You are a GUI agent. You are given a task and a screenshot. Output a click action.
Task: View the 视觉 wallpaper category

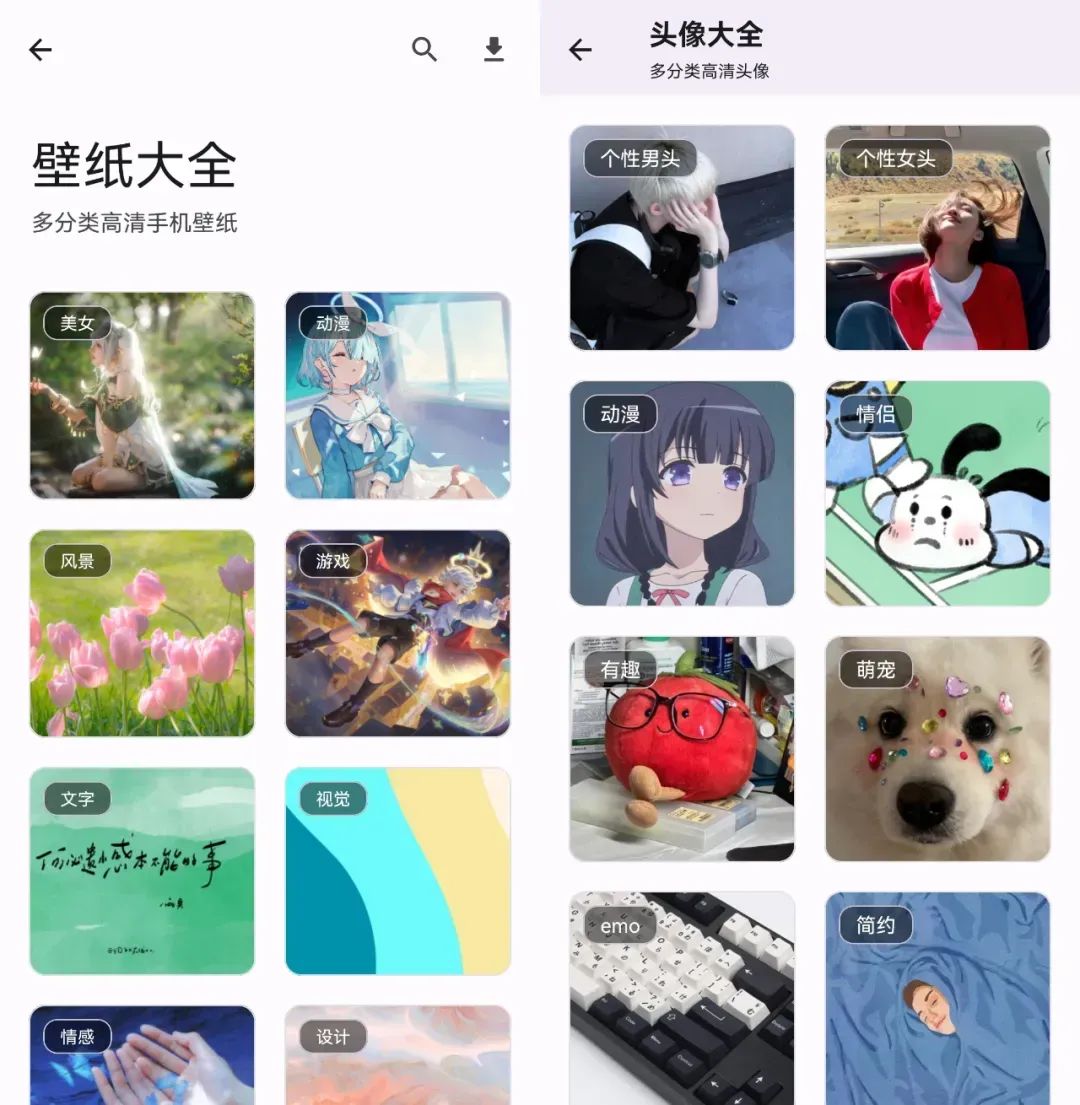pos(398,871)
